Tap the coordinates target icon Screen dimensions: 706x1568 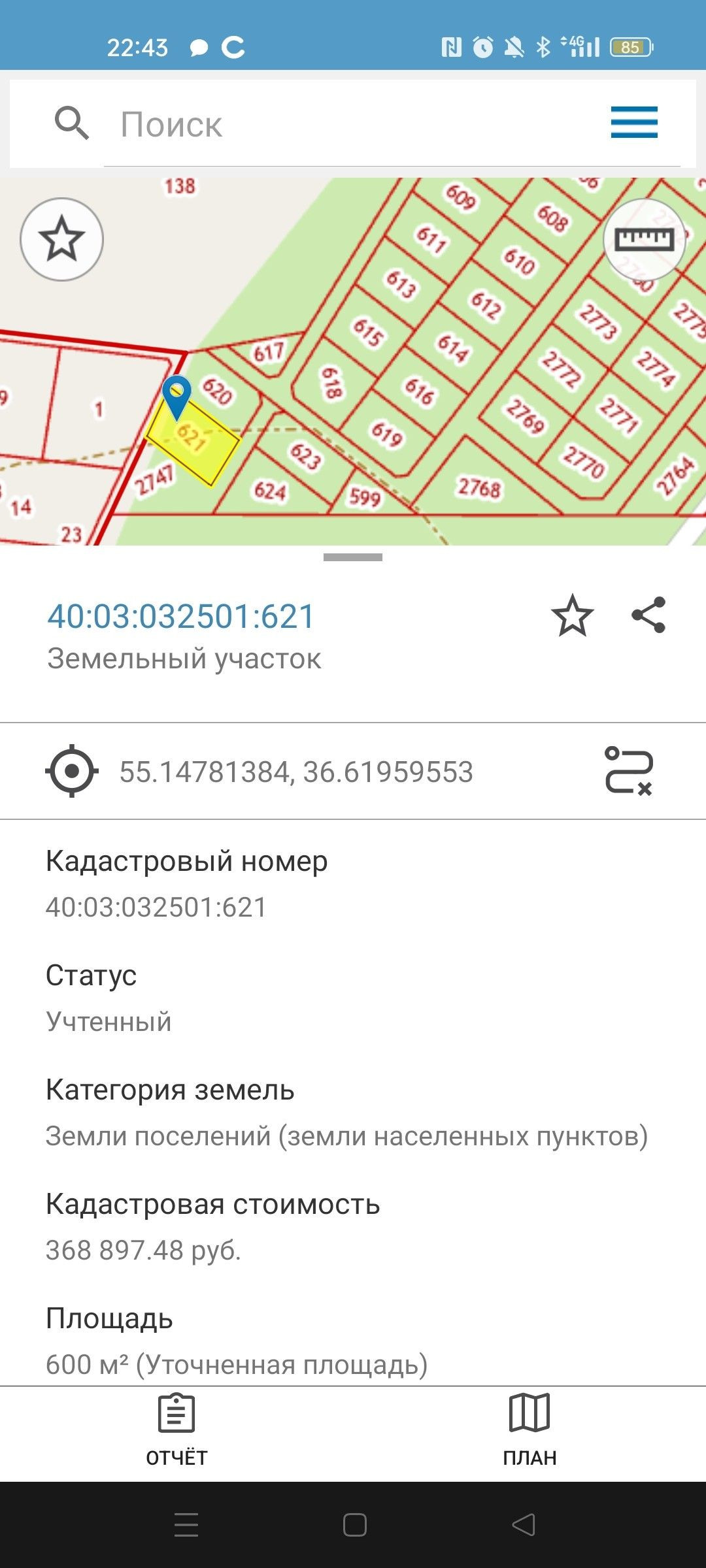72,771
